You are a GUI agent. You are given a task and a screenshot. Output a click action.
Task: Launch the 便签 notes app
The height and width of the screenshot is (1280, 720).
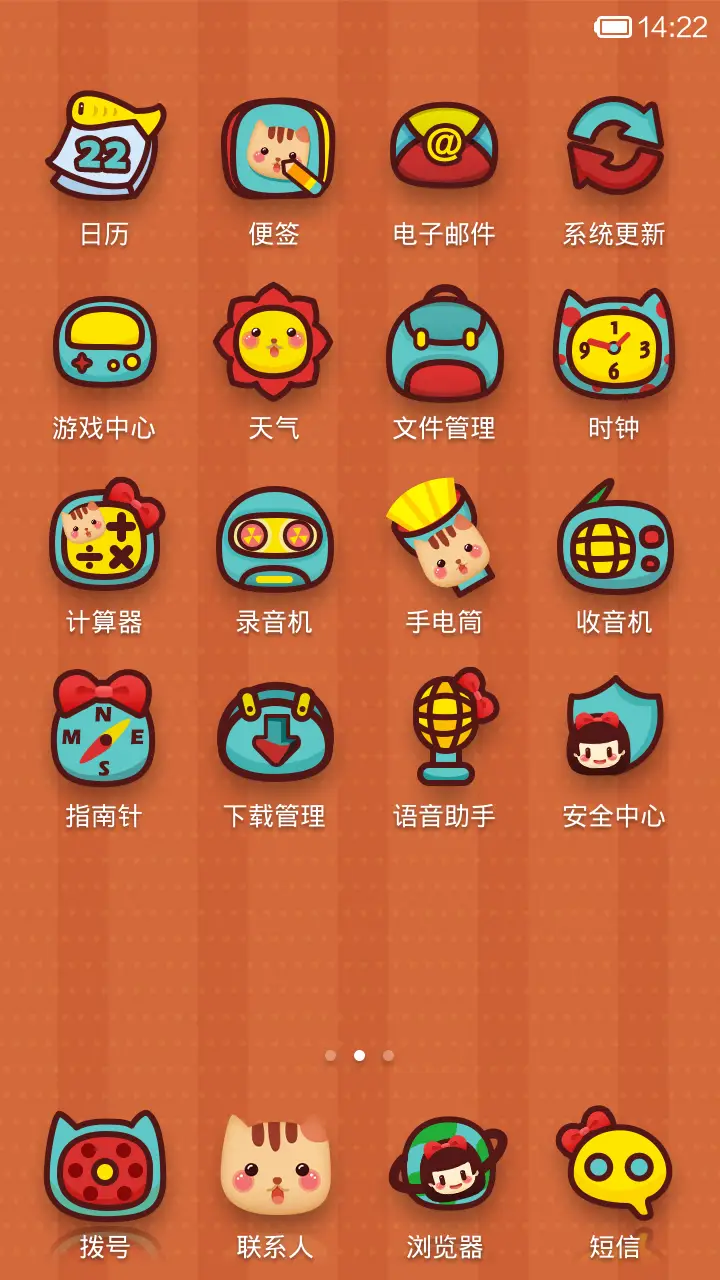pyautogui.click(x=275, y=150)
